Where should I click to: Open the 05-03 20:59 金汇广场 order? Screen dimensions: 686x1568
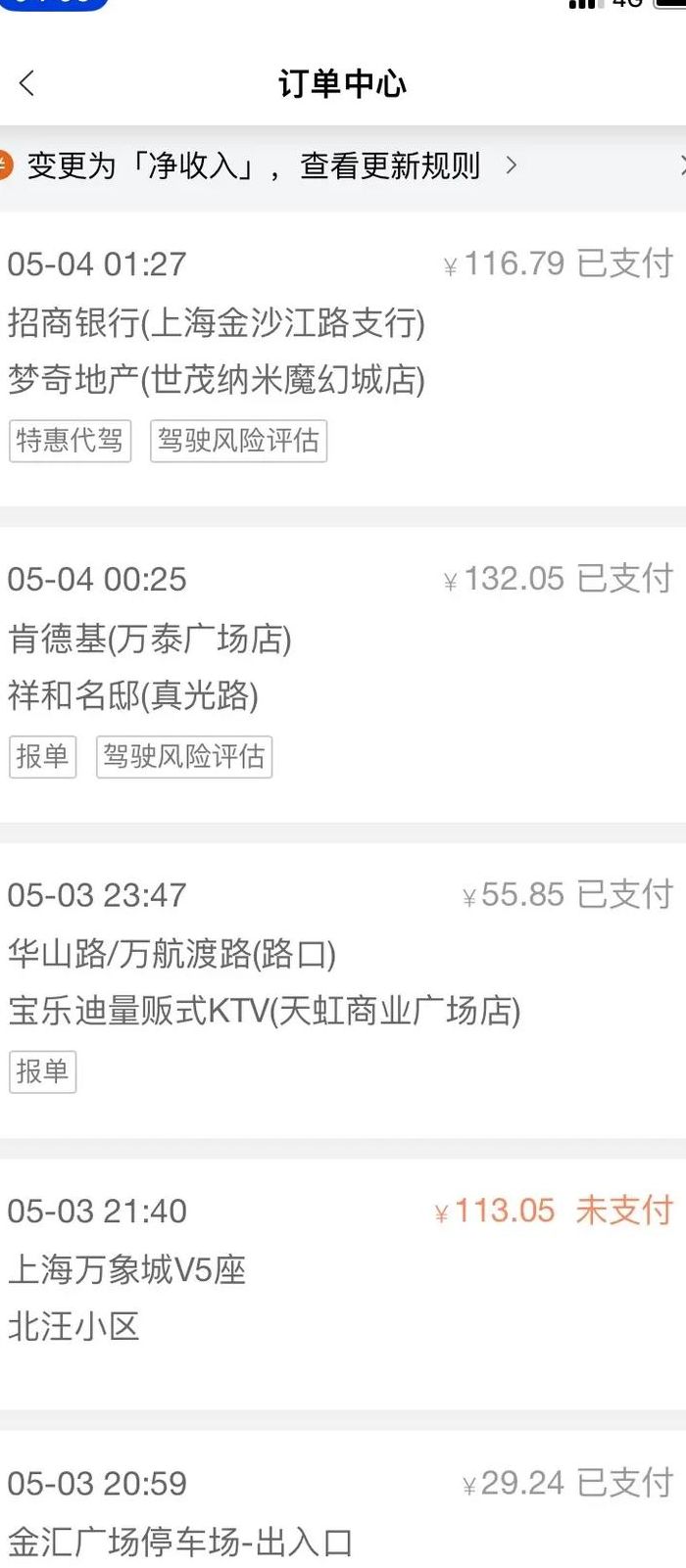343,1499
